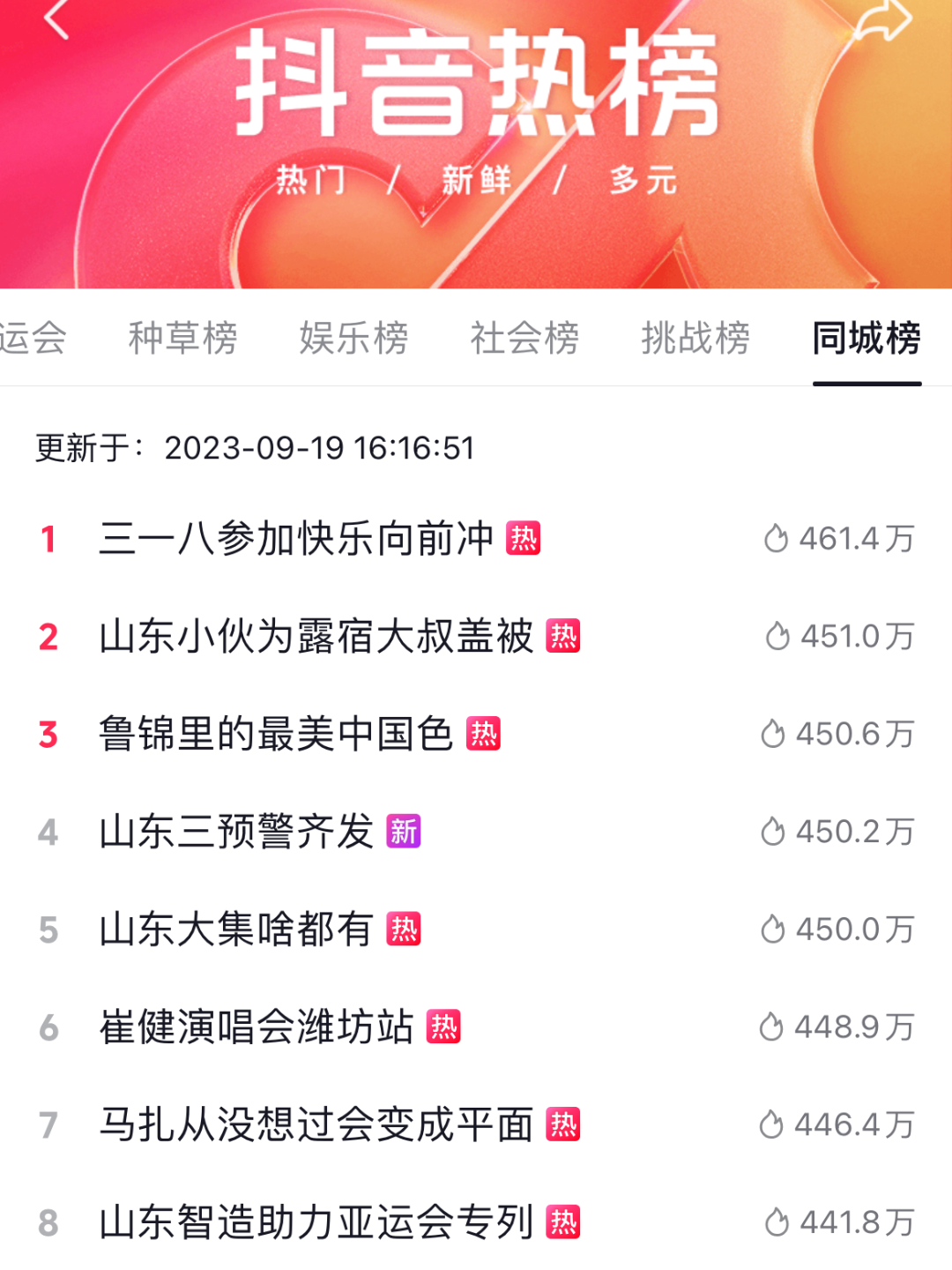Open topic 马扎从没想过会变成平面

(x=316, y=1125)
